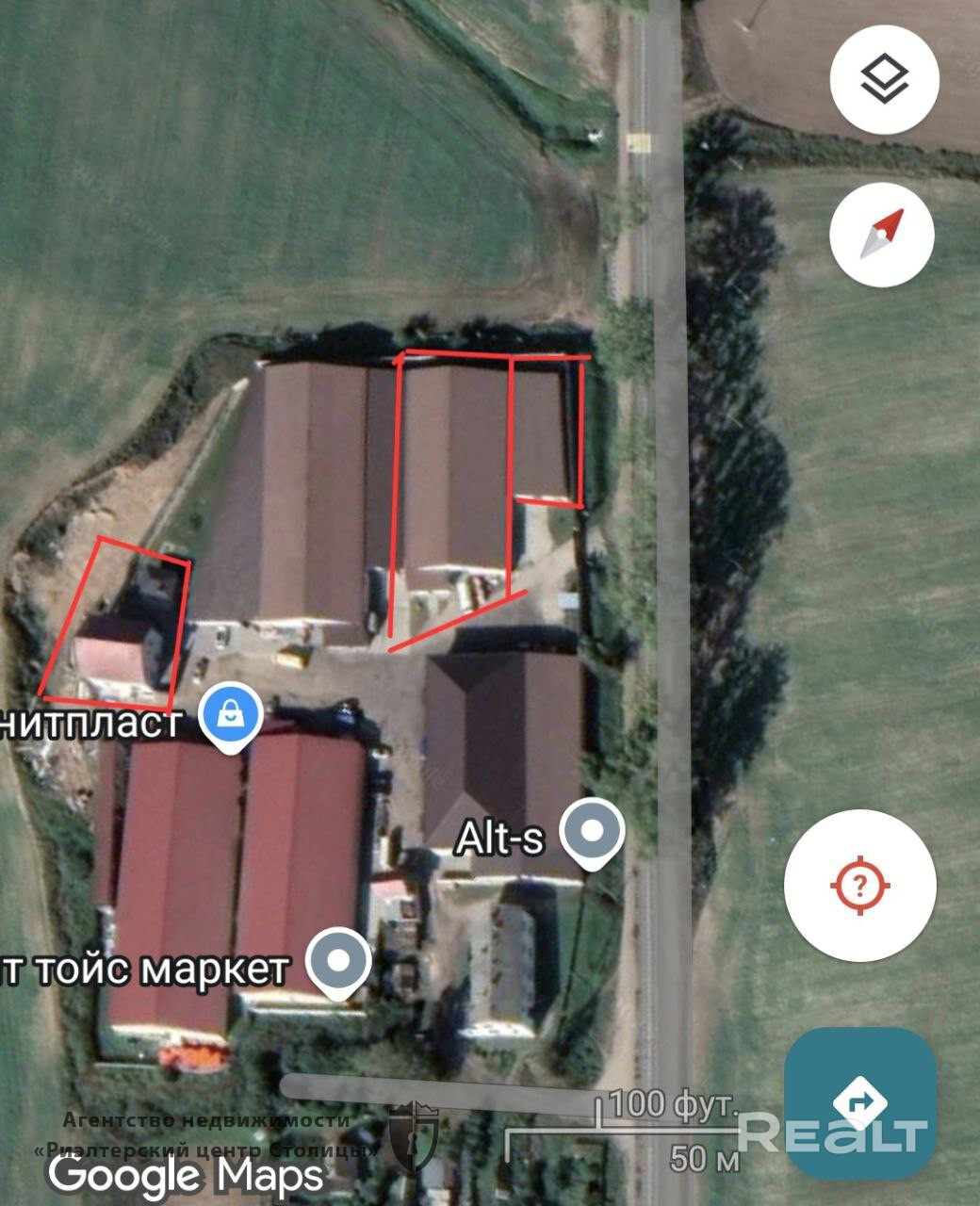Tap the blue shopping bag pin
This screenshot has height=1206, width=980.
pyautogui.click(x=232, y=715)
